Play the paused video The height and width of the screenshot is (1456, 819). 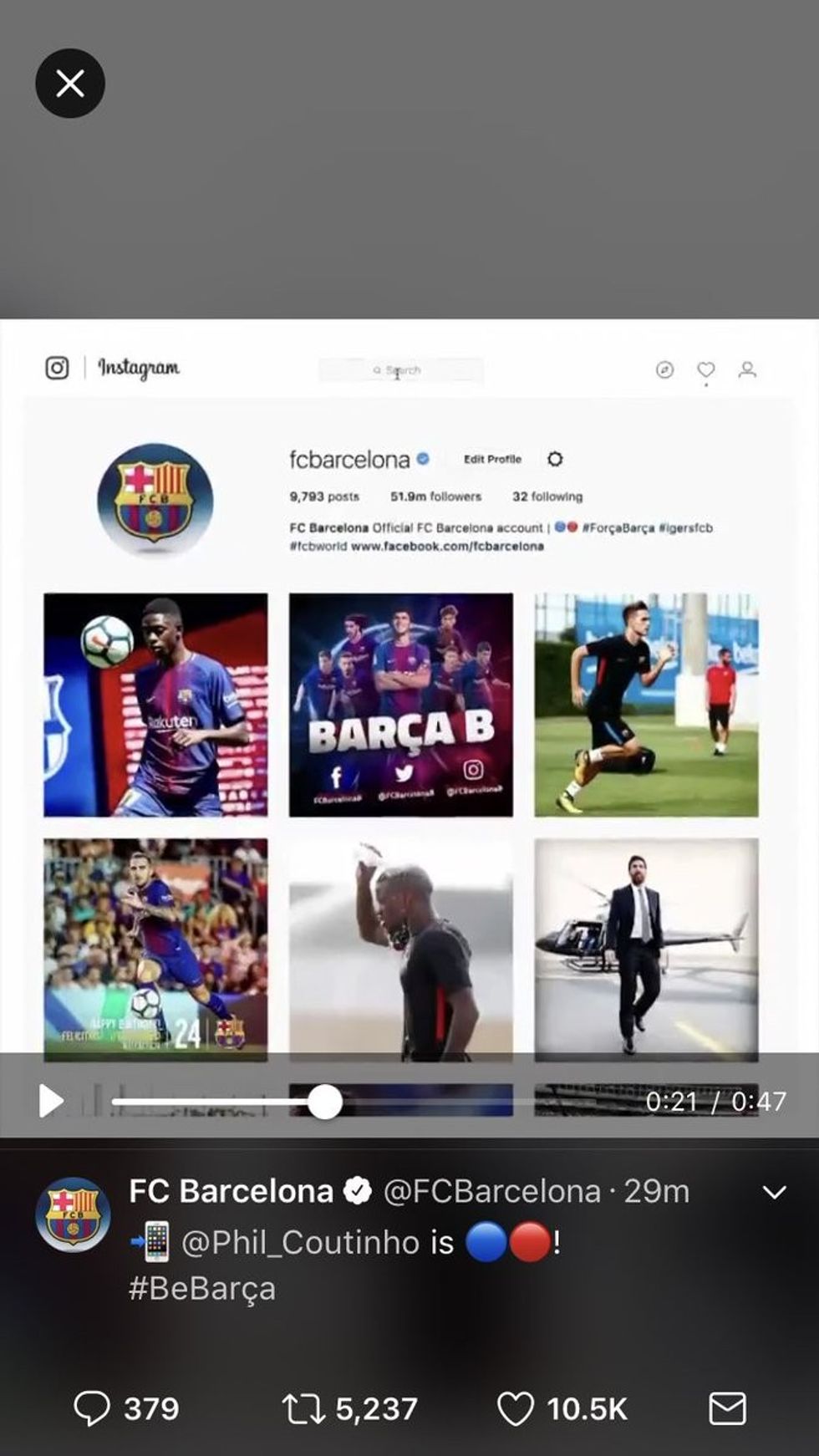click(50, 1101)
